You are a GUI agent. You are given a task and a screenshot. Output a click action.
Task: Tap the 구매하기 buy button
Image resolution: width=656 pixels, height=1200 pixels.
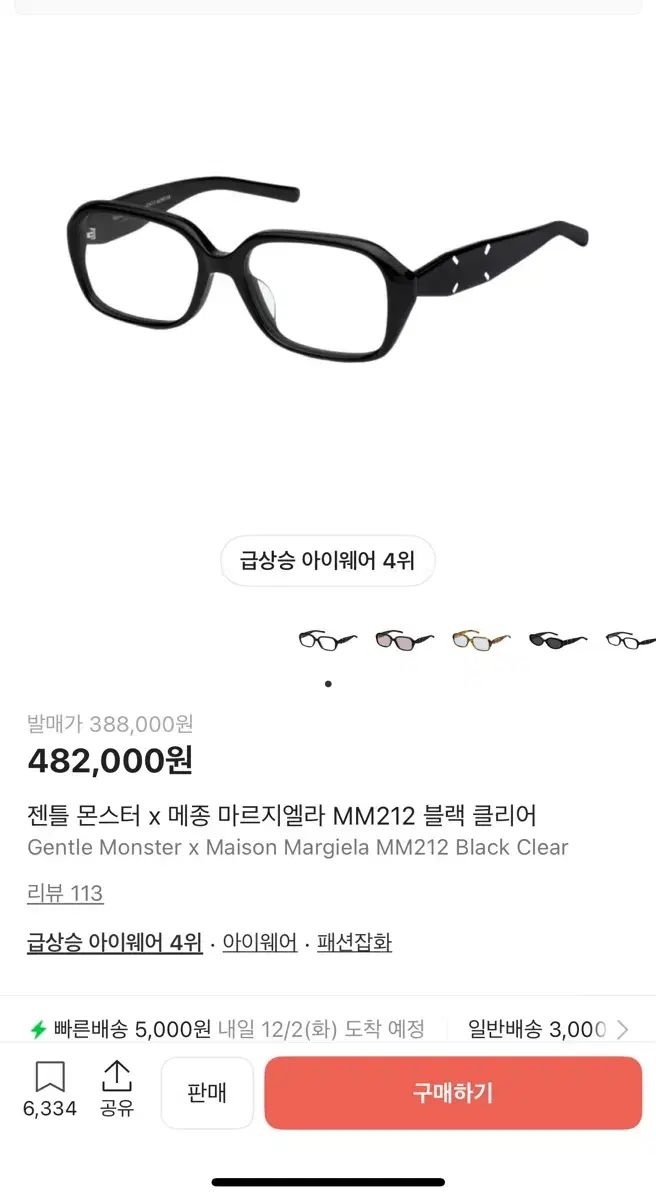452,1093
